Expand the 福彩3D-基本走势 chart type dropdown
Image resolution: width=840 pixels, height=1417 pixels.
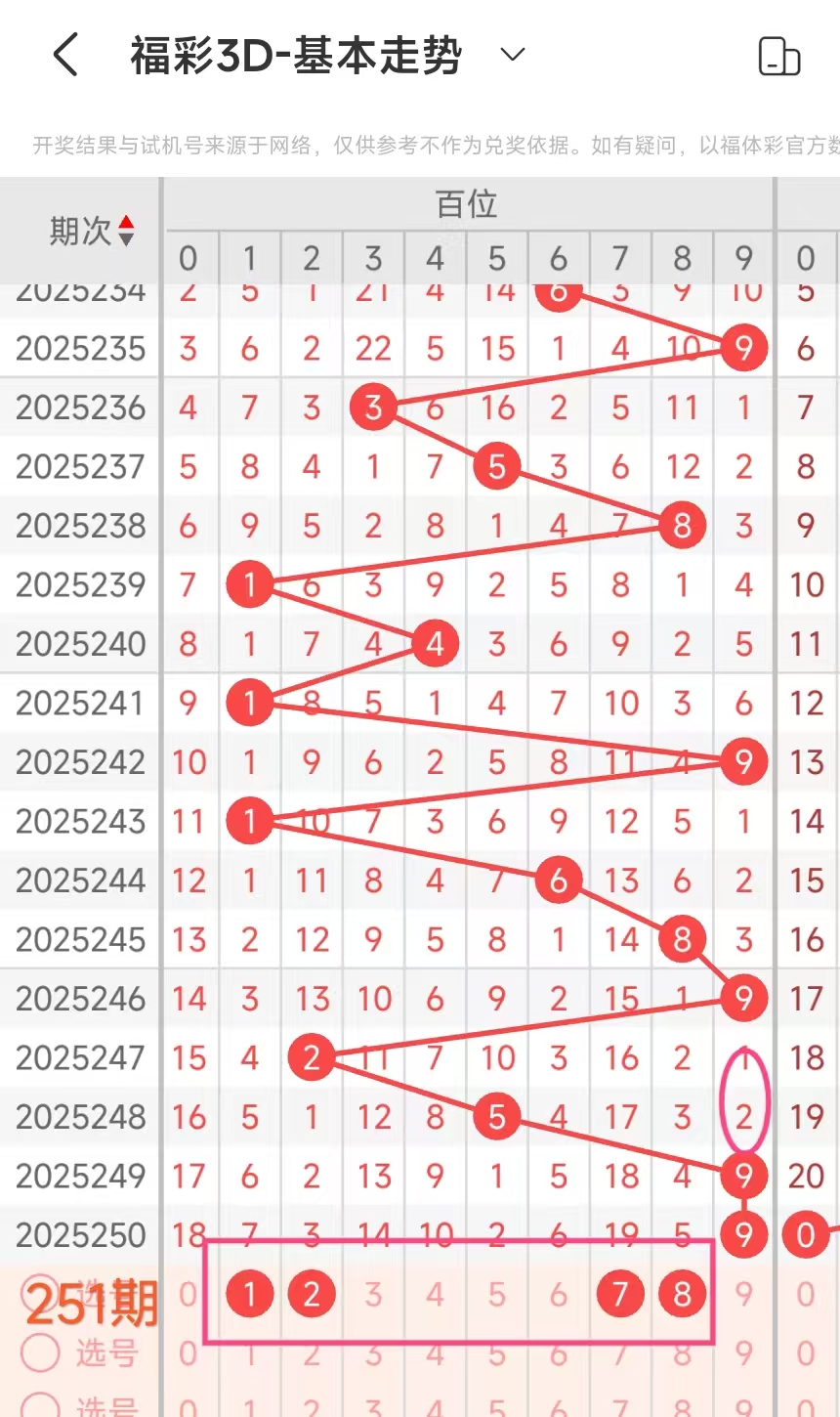click(513, 55)
